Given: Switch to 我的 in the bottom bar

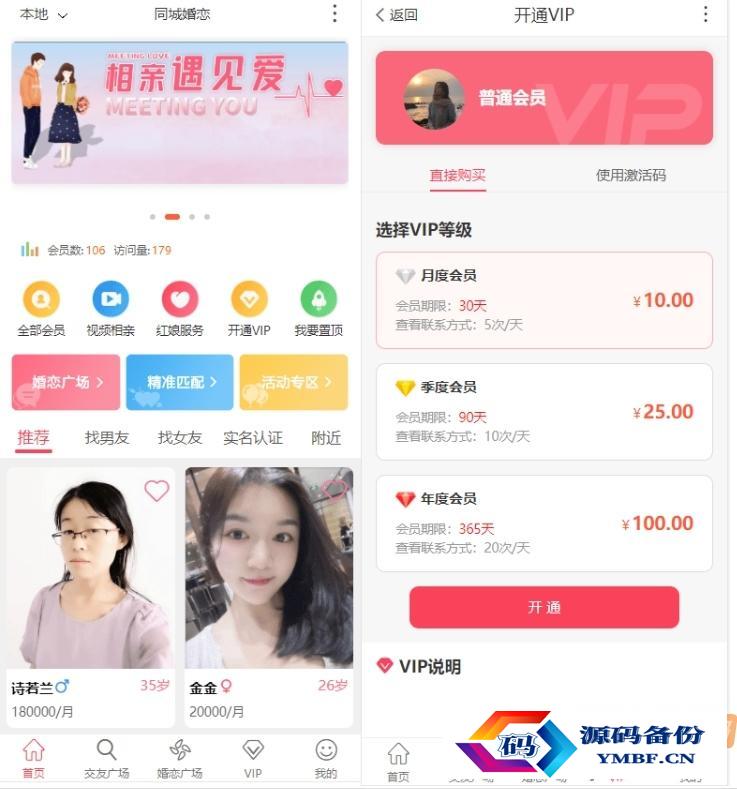Looking at the screenshot, I should [x=326, y=759].
